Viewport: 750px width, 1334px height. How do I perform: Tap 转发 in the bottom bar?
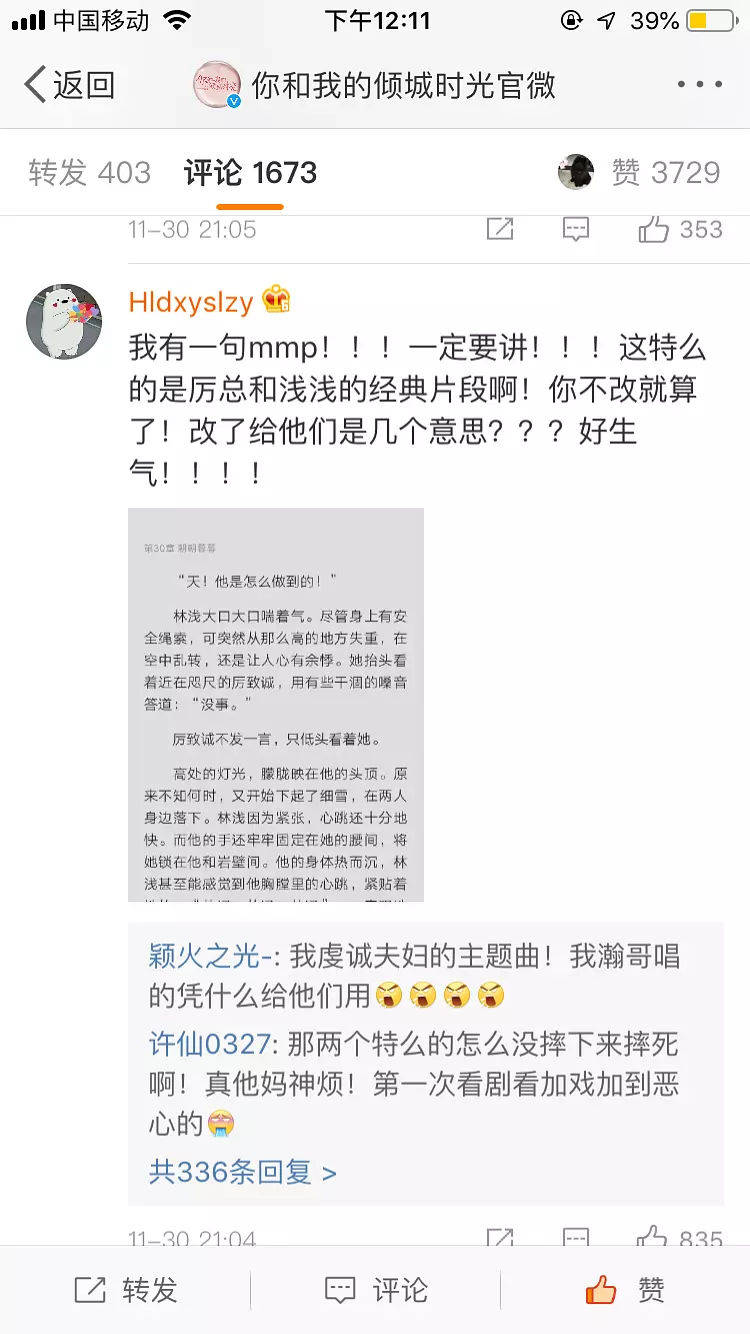(125, 1290)
